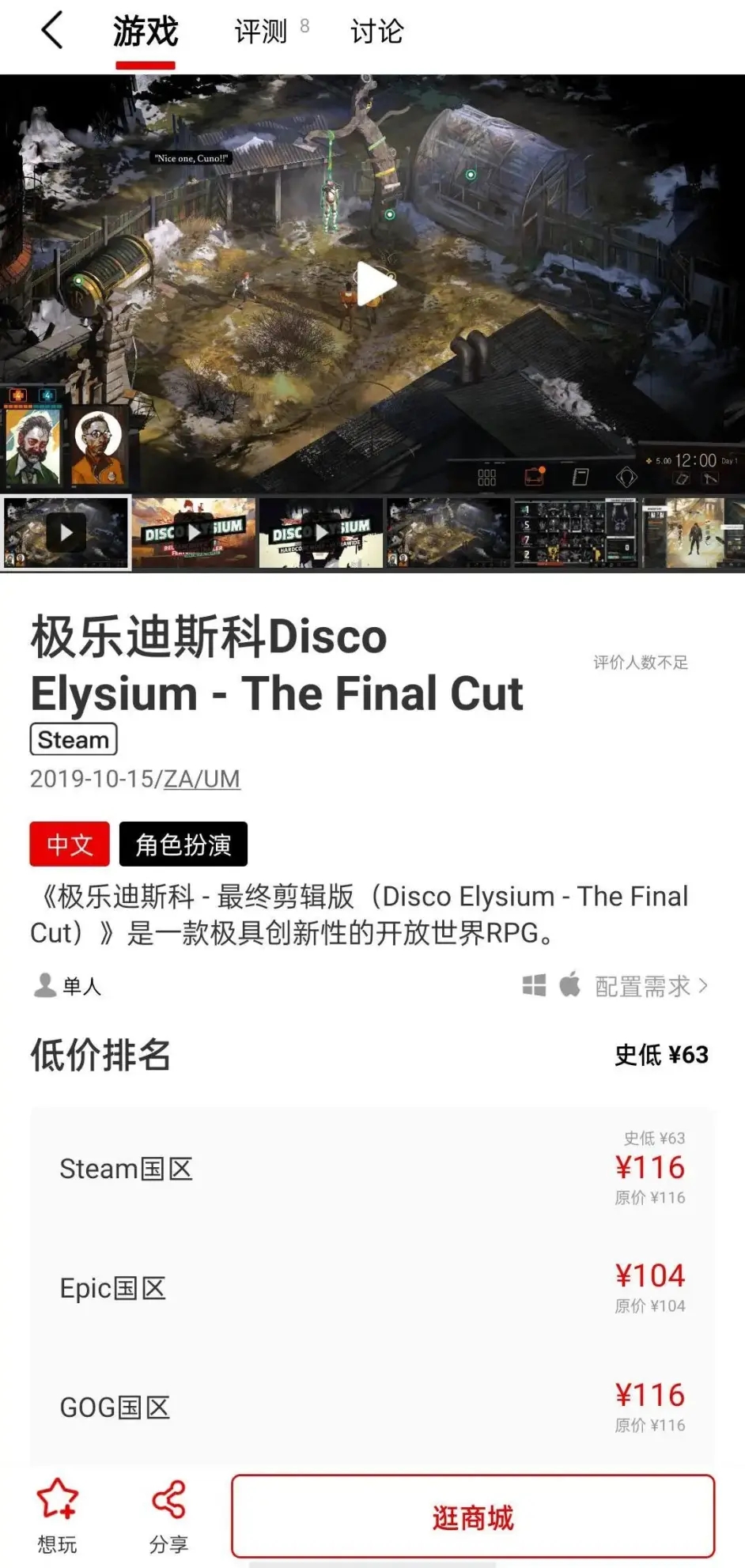Click the play icon on the first gallery thumbnail
745x1568 pixels.
(x=65, y=532)
